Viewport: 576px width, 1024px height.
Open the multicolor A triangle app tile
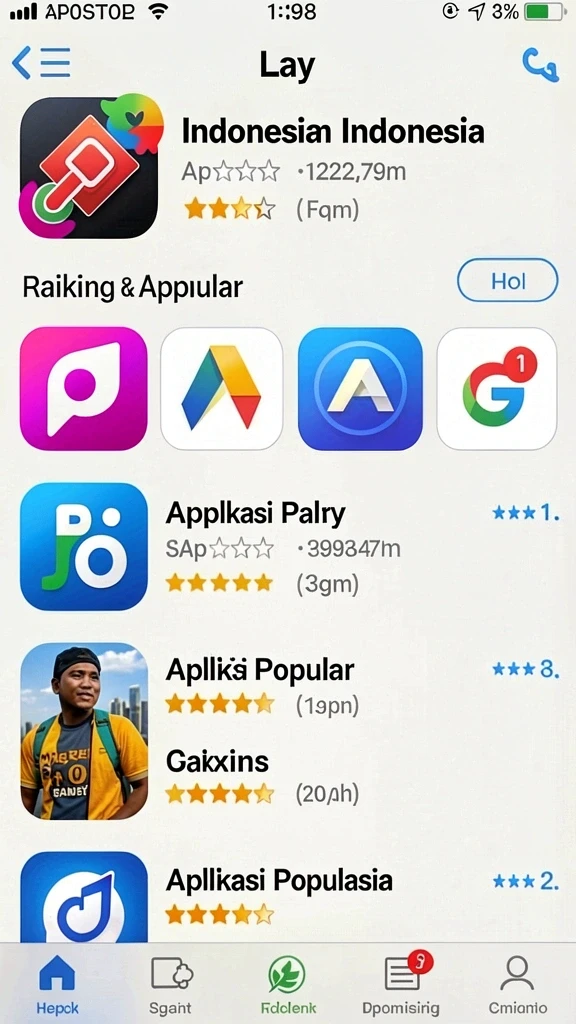[x=221, y=389]
